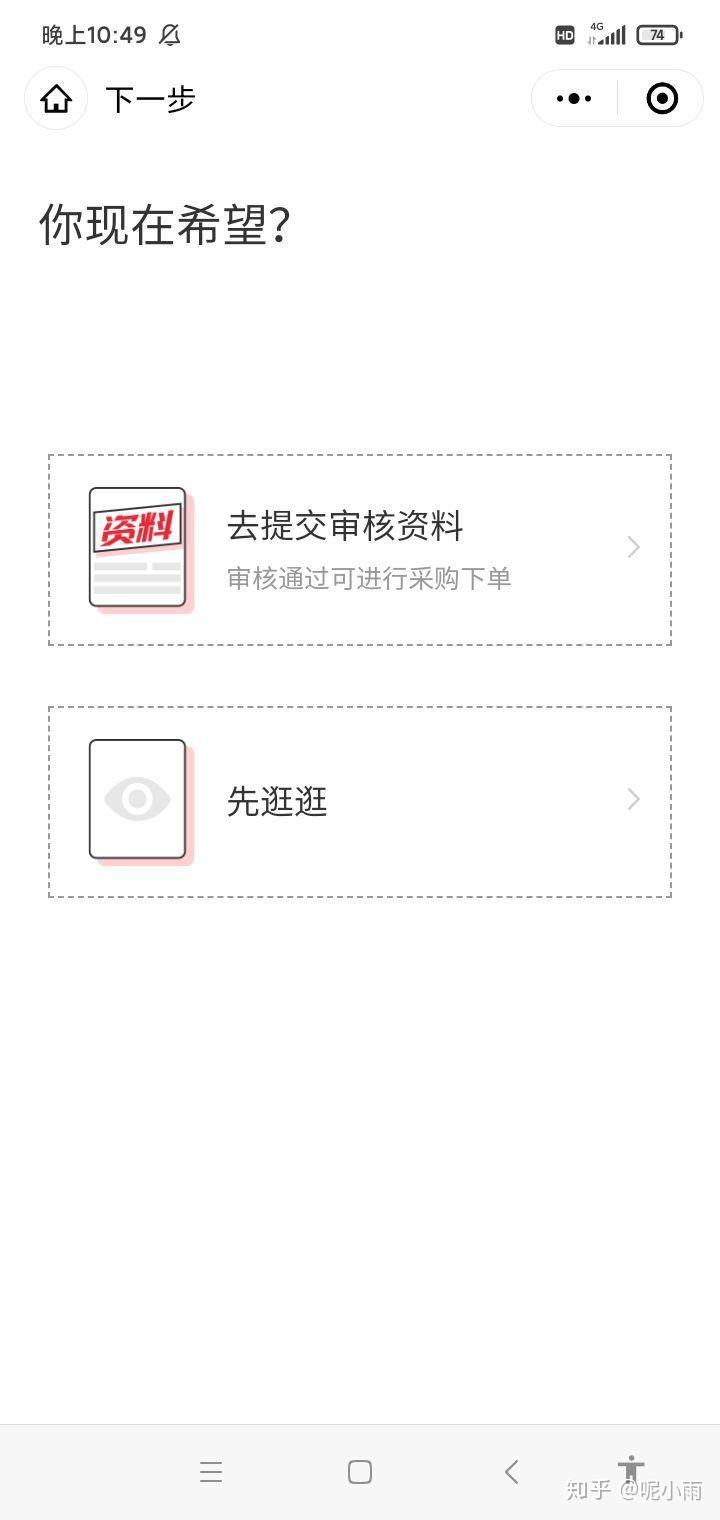720x1520 pixels.
Task: Tap the 4G signal strength icon
Action: (608, 34)
